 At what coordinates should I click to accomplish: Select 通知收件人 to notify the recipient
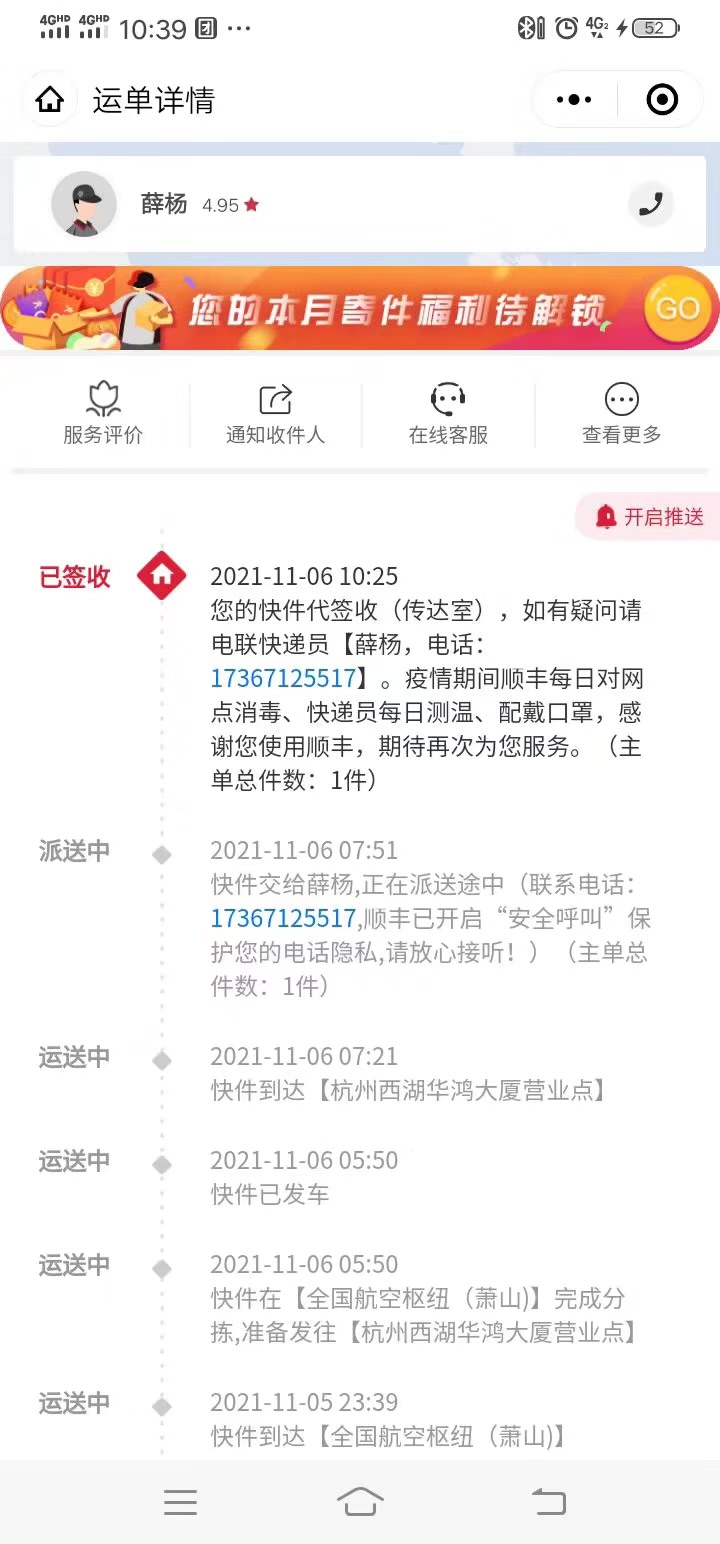275,414
